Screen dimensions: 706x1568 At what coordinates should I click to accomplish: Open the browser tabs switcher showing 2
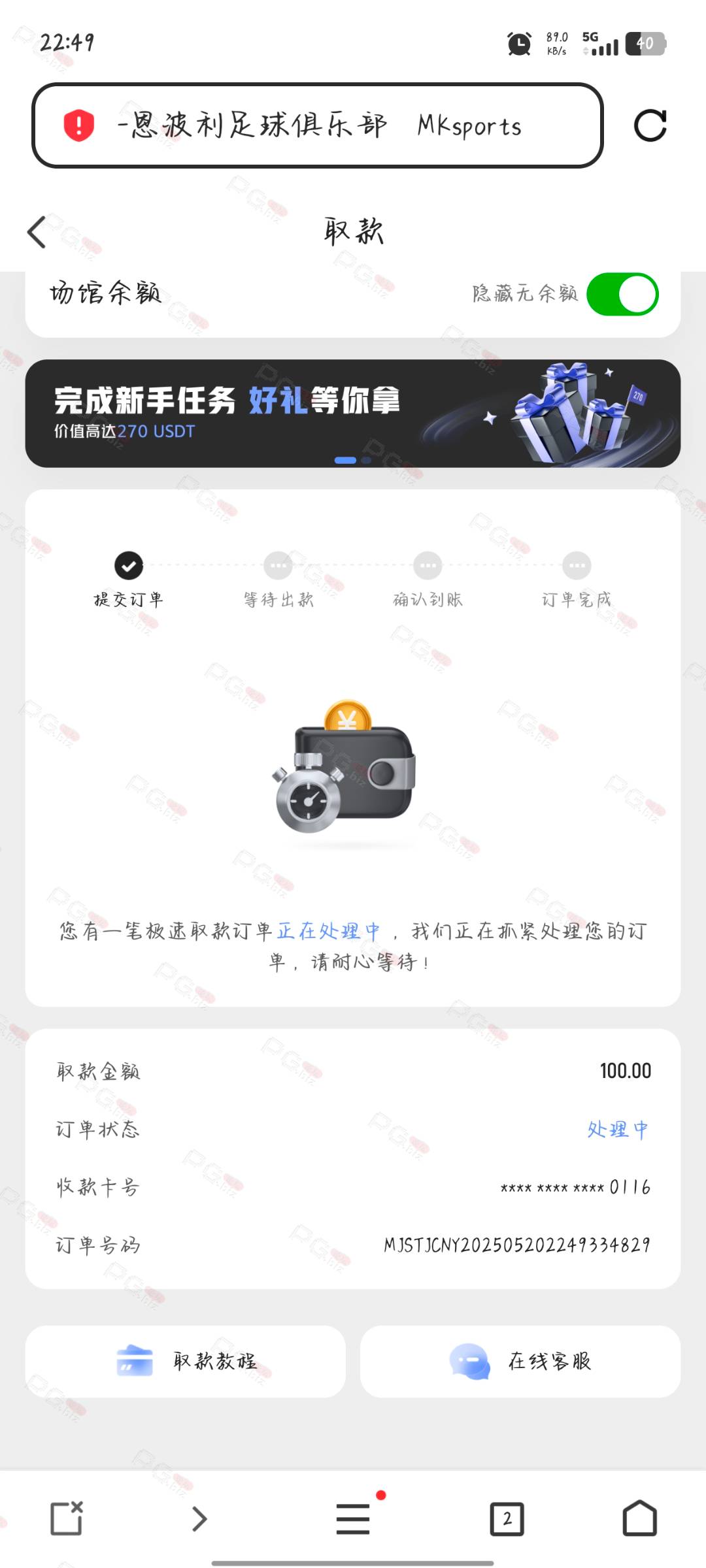[x=507, y=1518]
